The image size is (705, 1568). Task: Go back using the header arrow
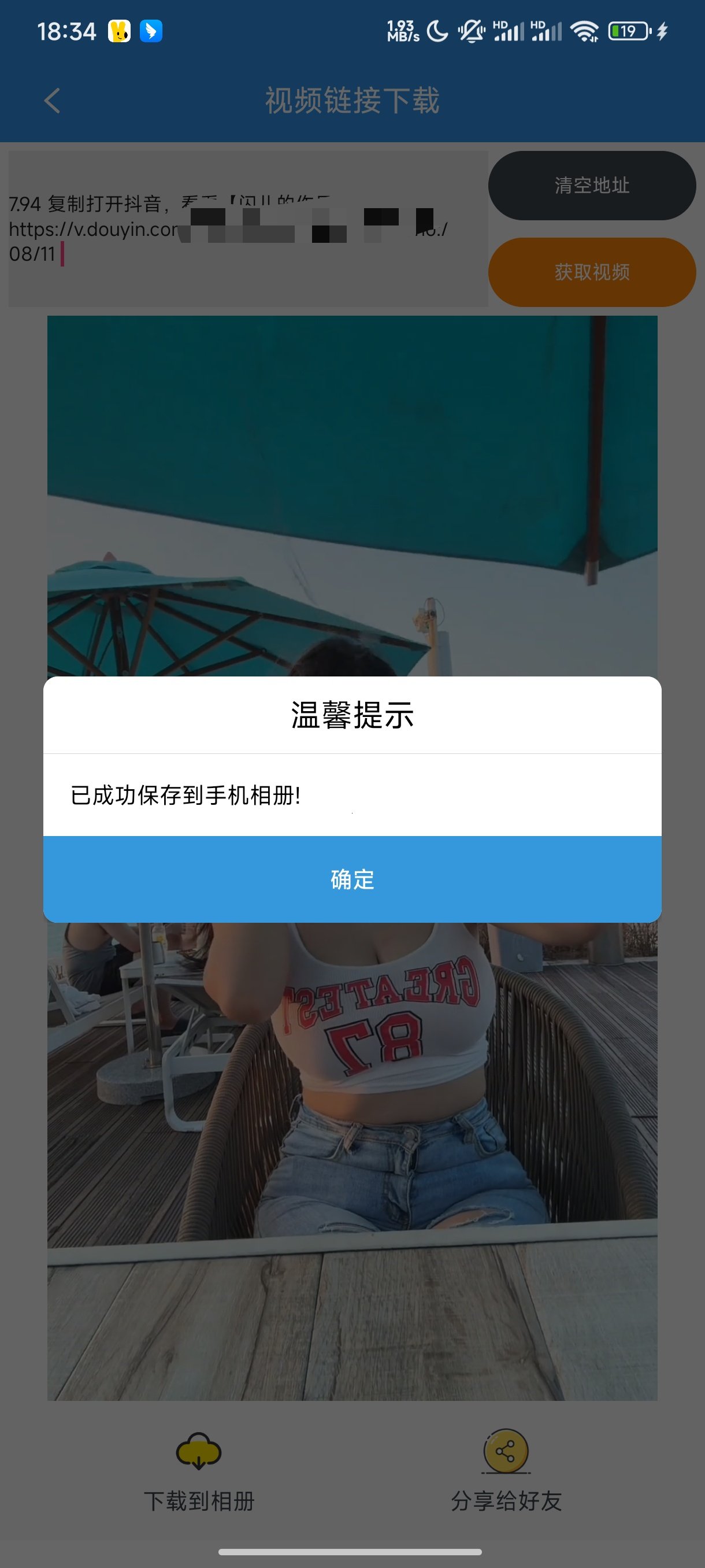[53, 101]
